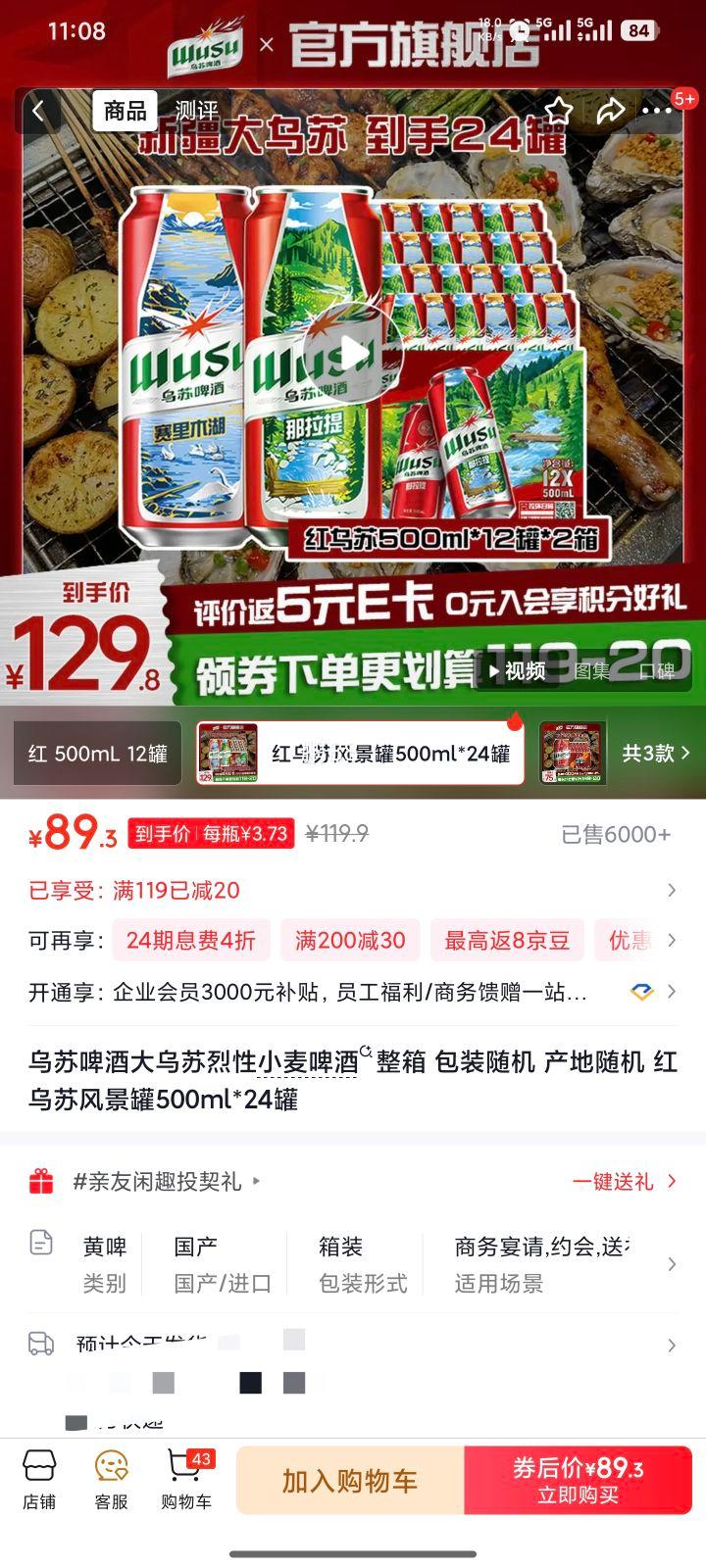Tap the red gift icon beside 亲友闲趣投契礼

[x=41, y=1181]
